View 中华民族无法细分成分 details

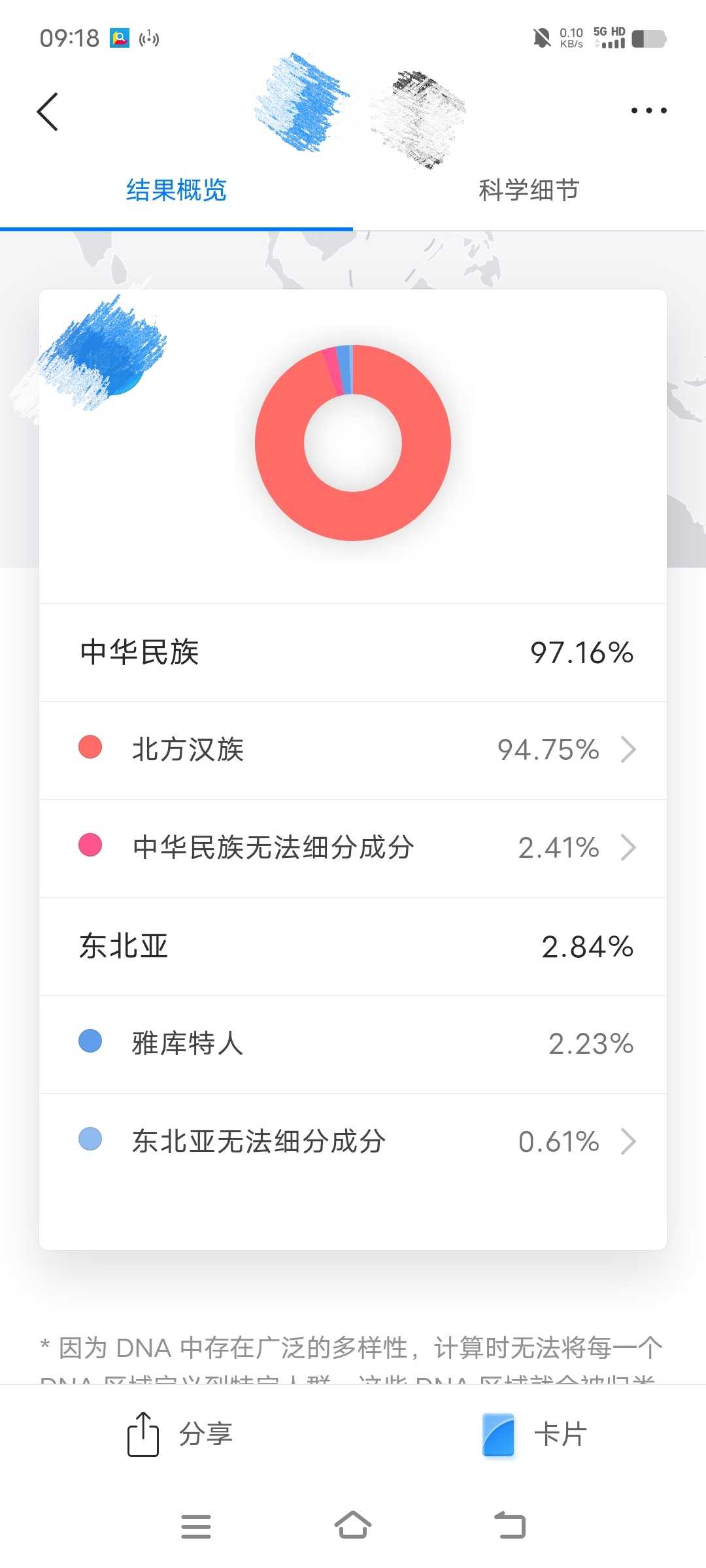tap(353, 848)
